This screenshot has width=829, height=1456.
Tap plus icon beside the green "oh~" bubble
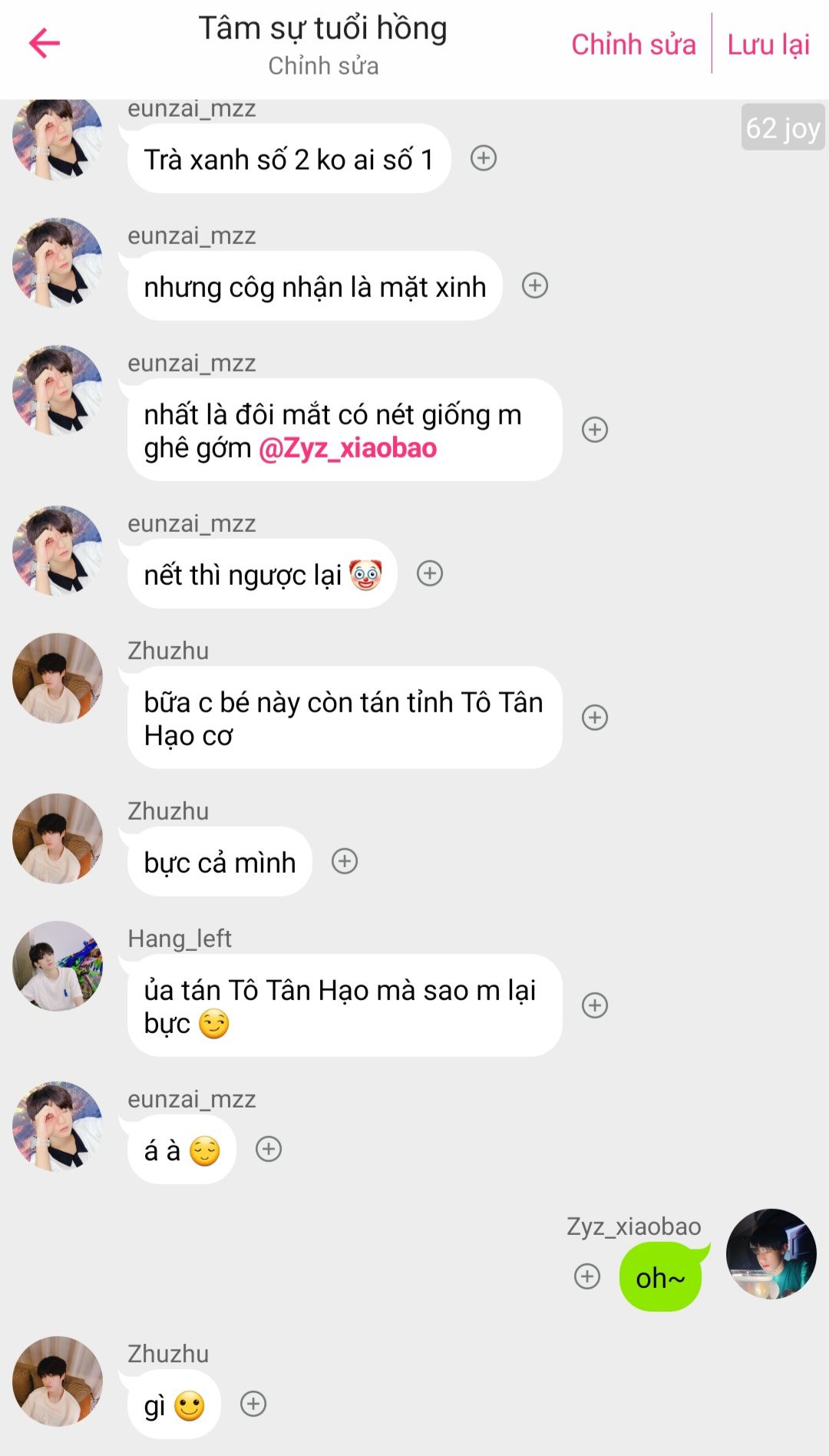(587, 1276)
